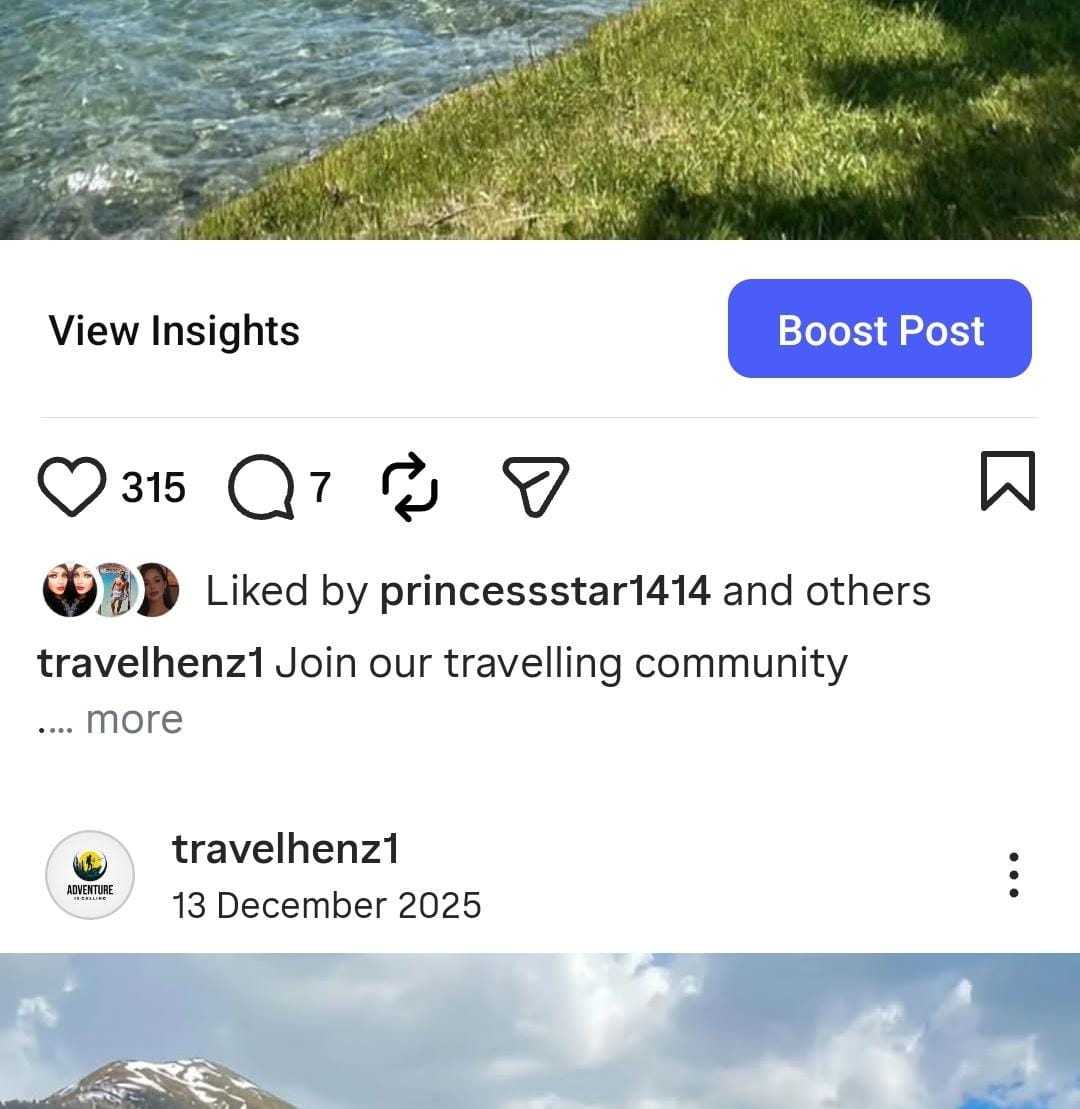Image resolution: width=1080 pixels, height=1109 pixels.
Task: Open travelhenz1 profile picture on next post
Action: [x=90, y=875]
